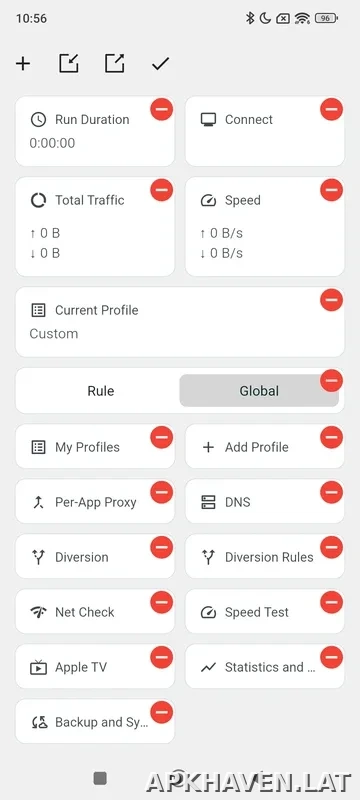The height and width of the screenshot is (800, 360).
Task: Open the Current Profile card
Action: pyautogui.click(x=179, y=322)
